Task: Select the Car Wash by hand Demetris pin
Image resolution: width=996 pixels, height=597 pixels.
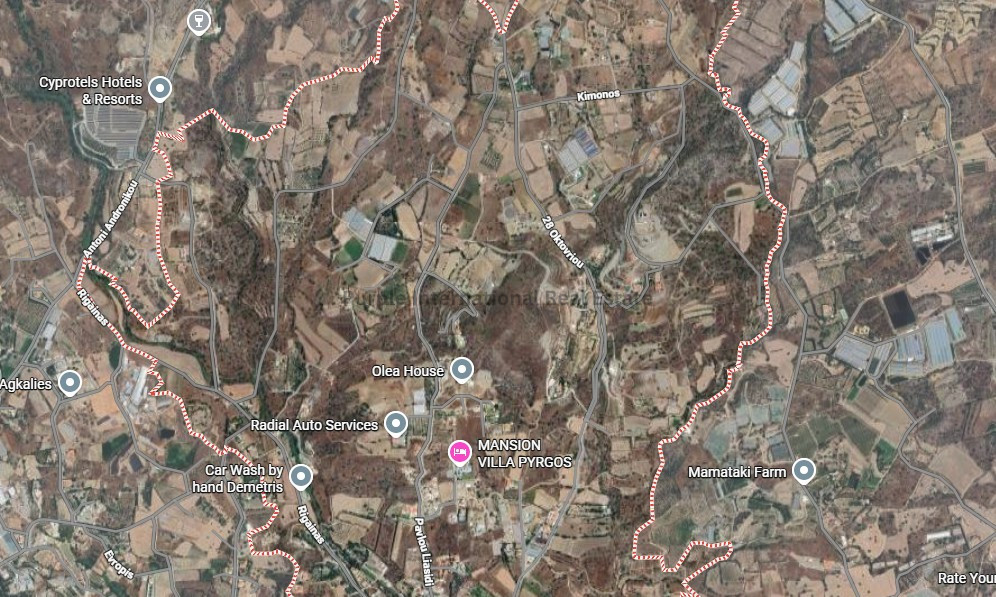Action: 300,476
